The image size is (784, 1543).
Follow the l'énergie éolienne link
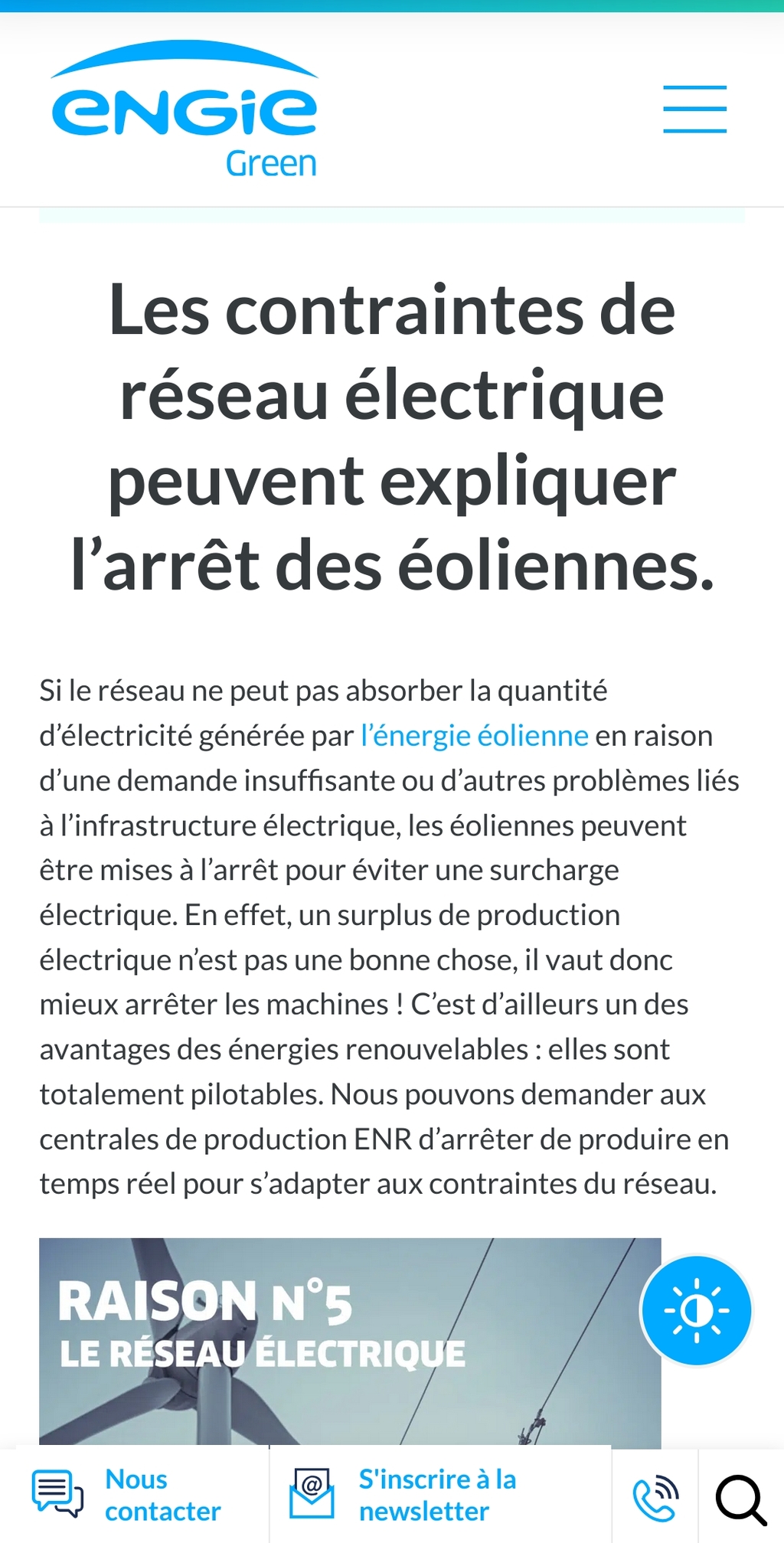click(475, 735)
